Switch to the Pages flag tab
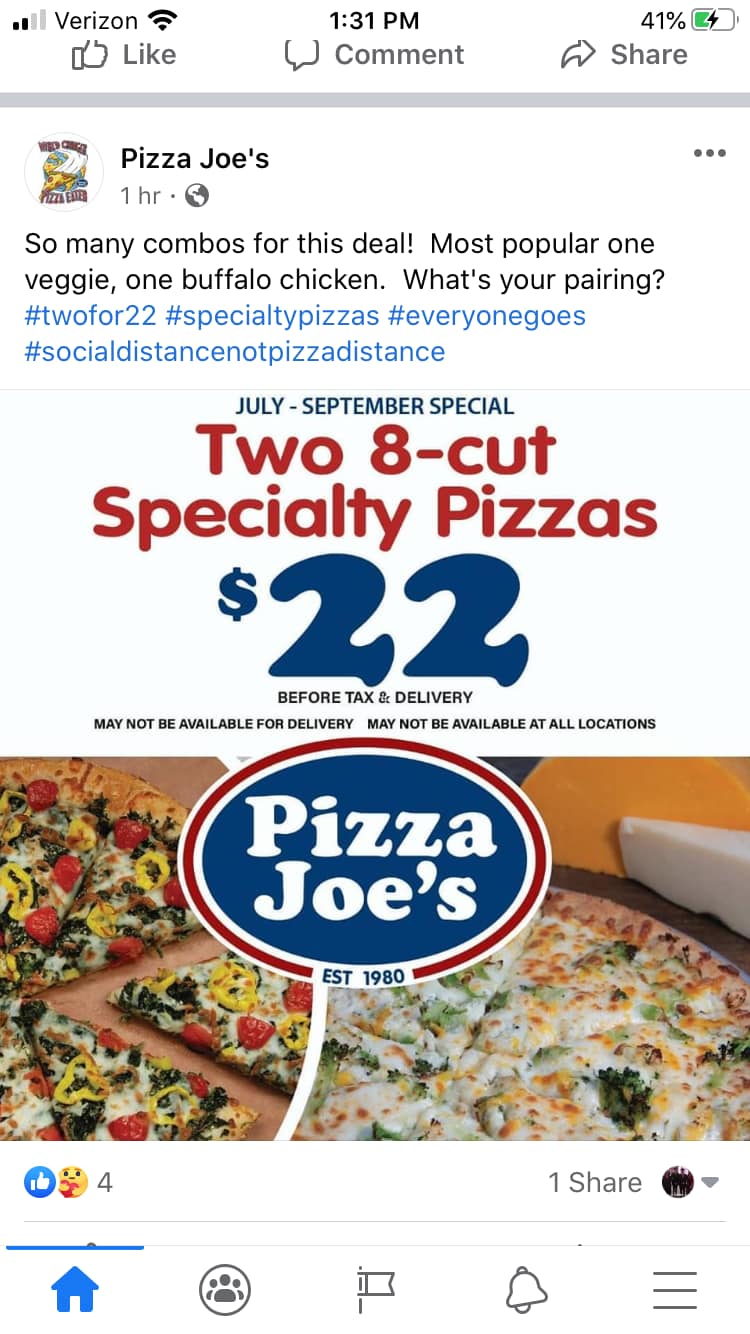Image resolution: width=750 pixels, height=1334 pixels. [375, 1289]
